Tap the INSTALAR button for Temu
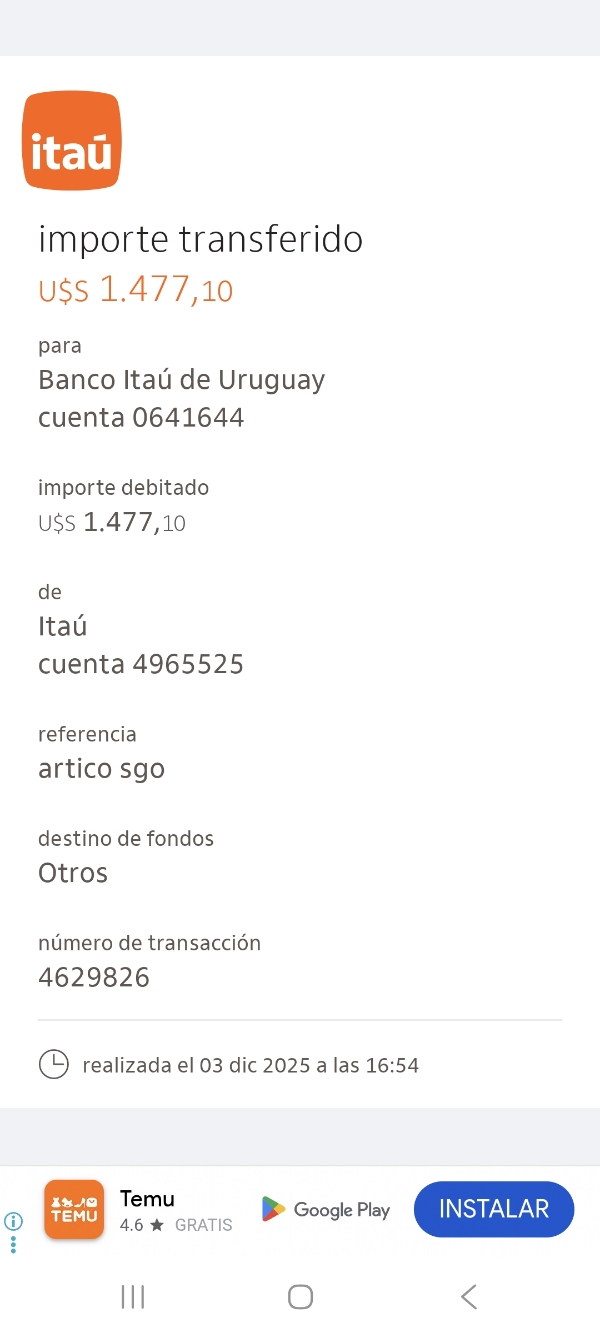The width and height of the screenshot is (600, 1333). tap(494, 1209)
